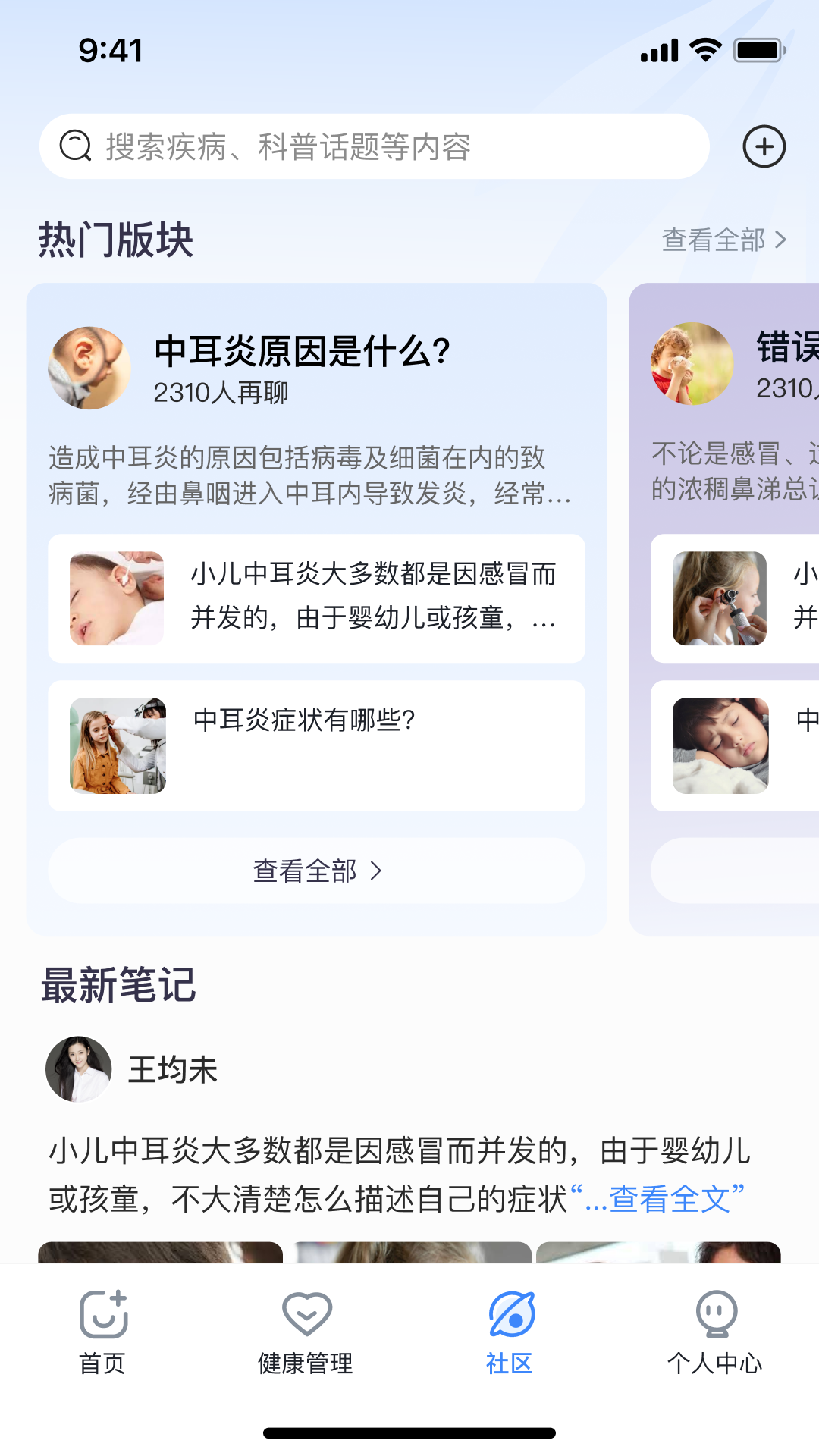The width and height of the screenshot is (819, 1456).
Task: Open 查看全部 beside 热门版块 heading
Action: pyautogui.click(x=723, y=240)
